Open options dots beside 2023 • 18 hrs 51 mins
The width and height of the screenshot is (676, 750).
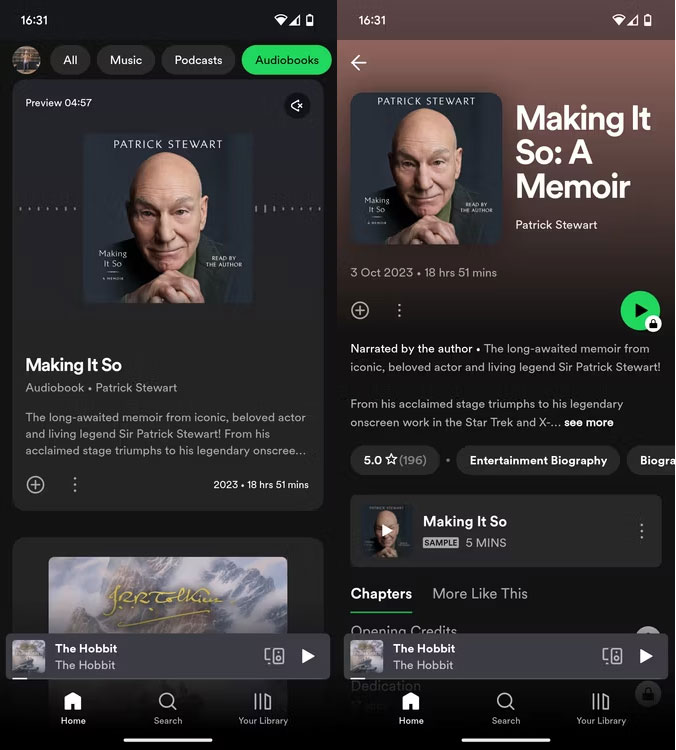point(75,484)
